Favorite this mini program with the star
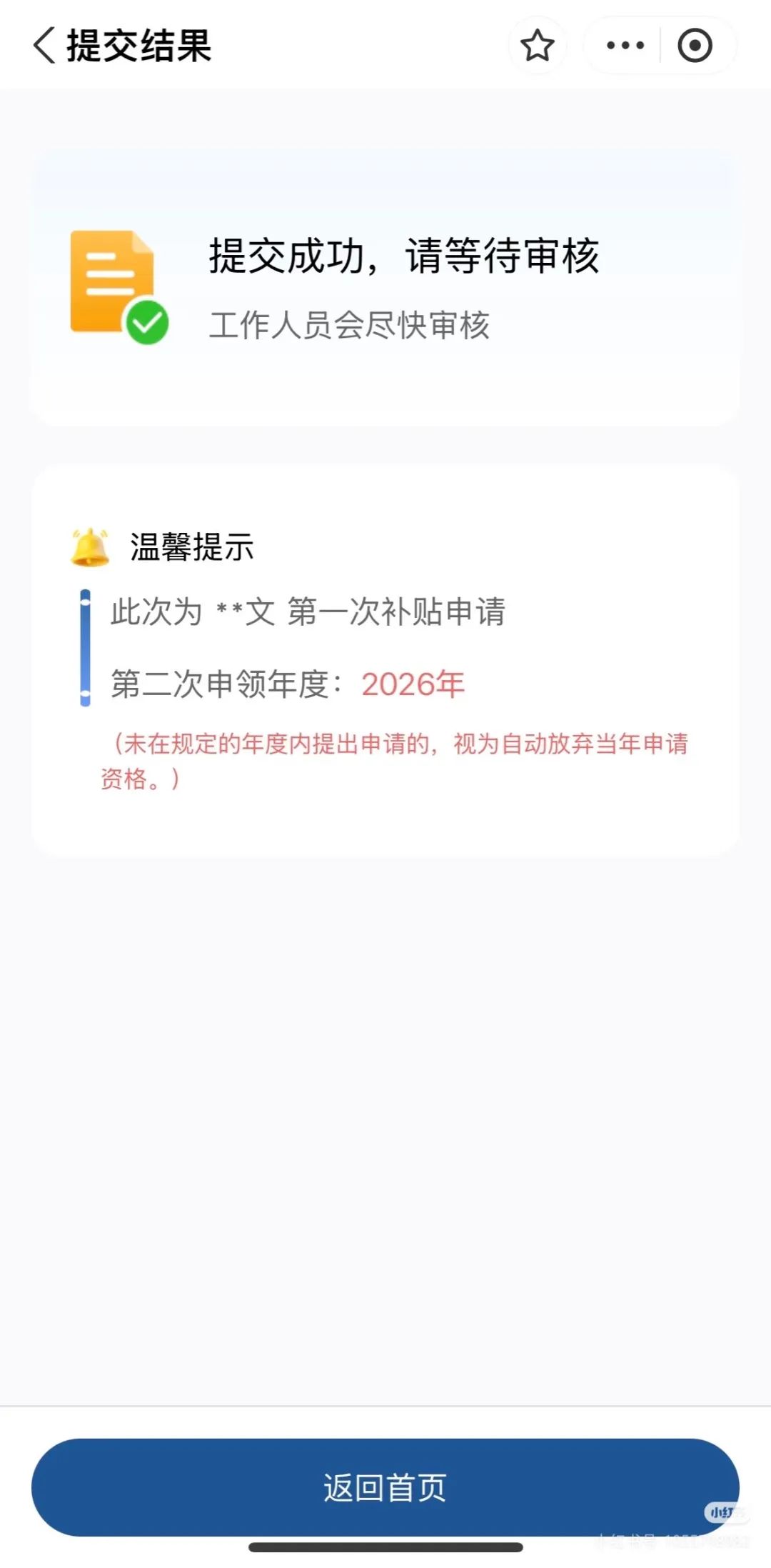 (538, 46)
